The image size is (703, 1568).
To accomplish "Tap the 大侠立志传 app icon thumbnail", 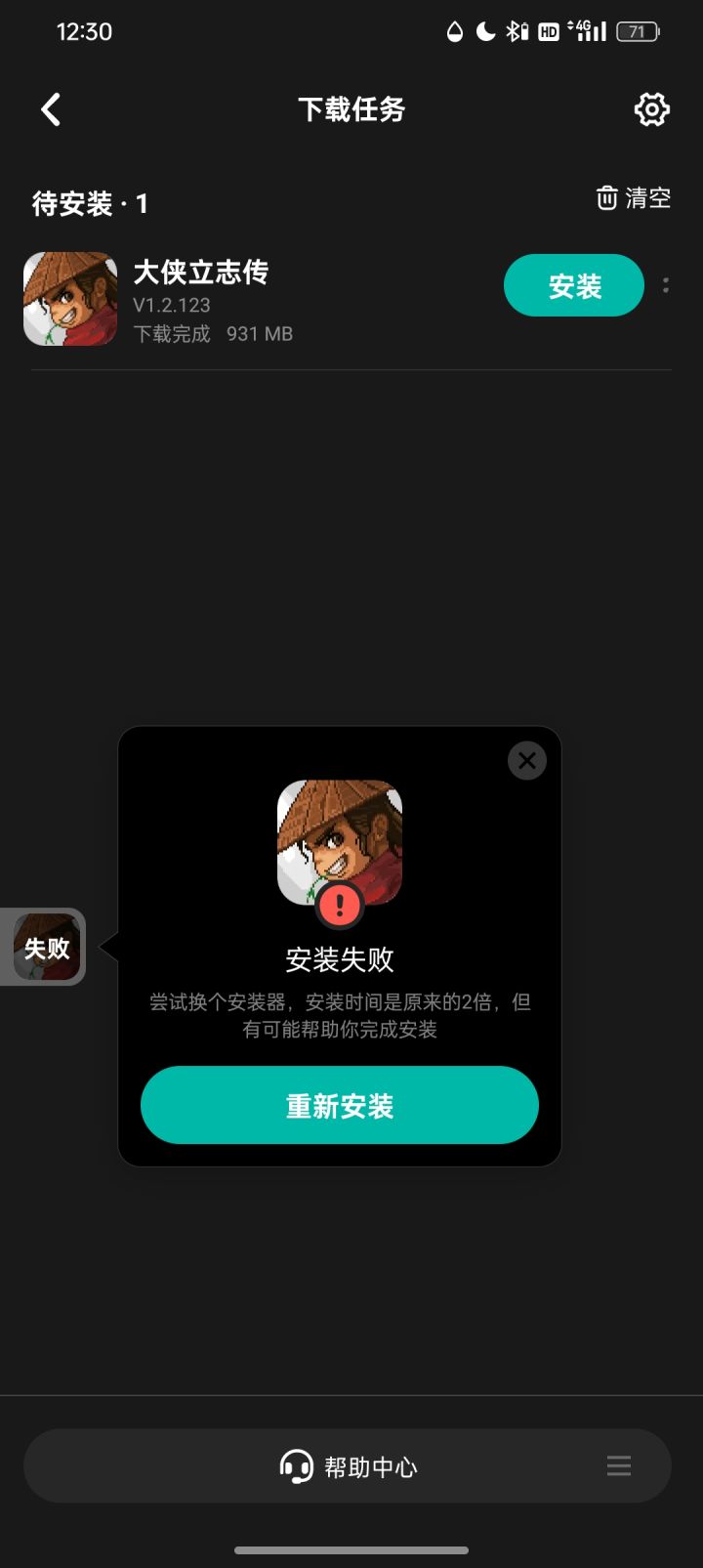I will [69, 299].
